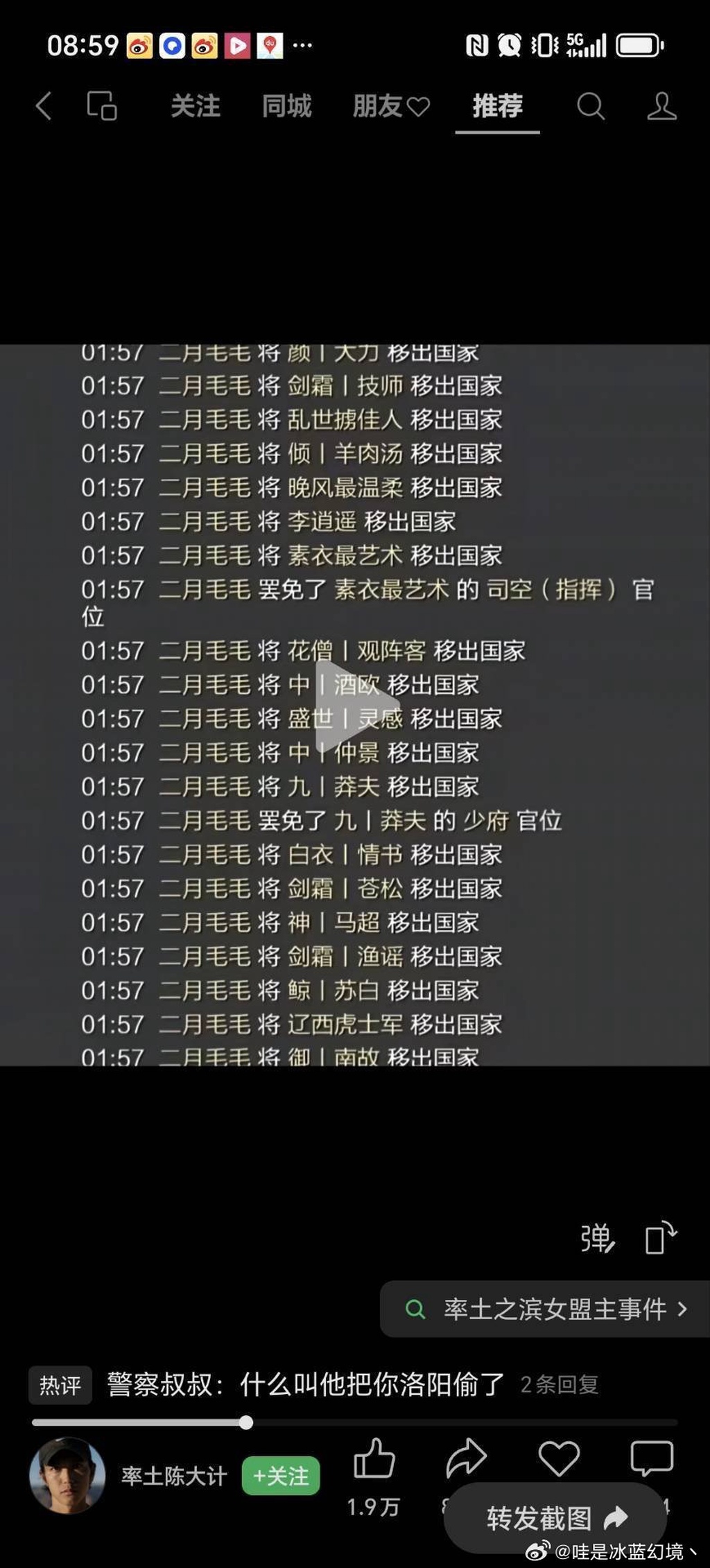710x1568 pixels.
Task: Open the 朋友 tab
Action: 390,106
